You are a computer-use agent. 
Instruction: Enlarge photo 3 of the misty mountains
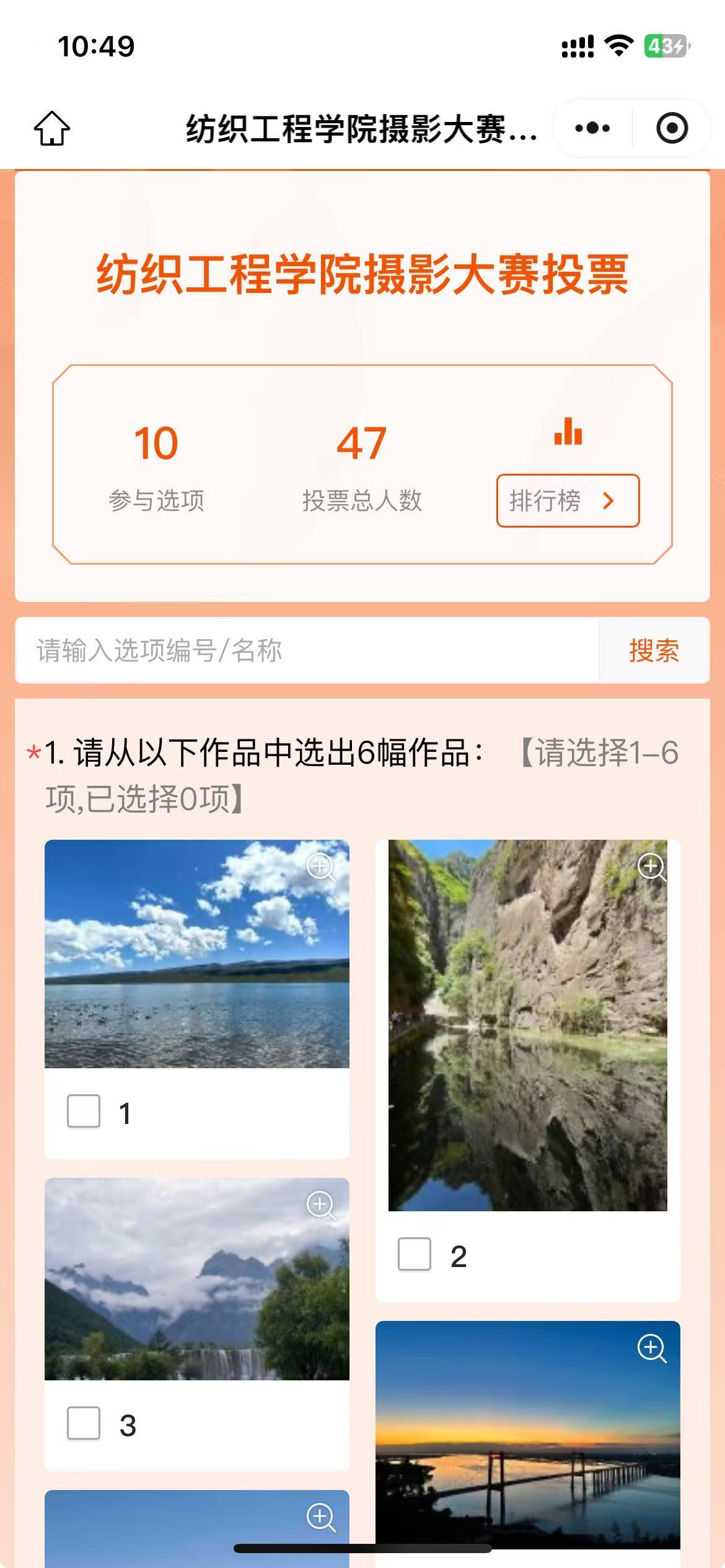tap(321, 1205)
